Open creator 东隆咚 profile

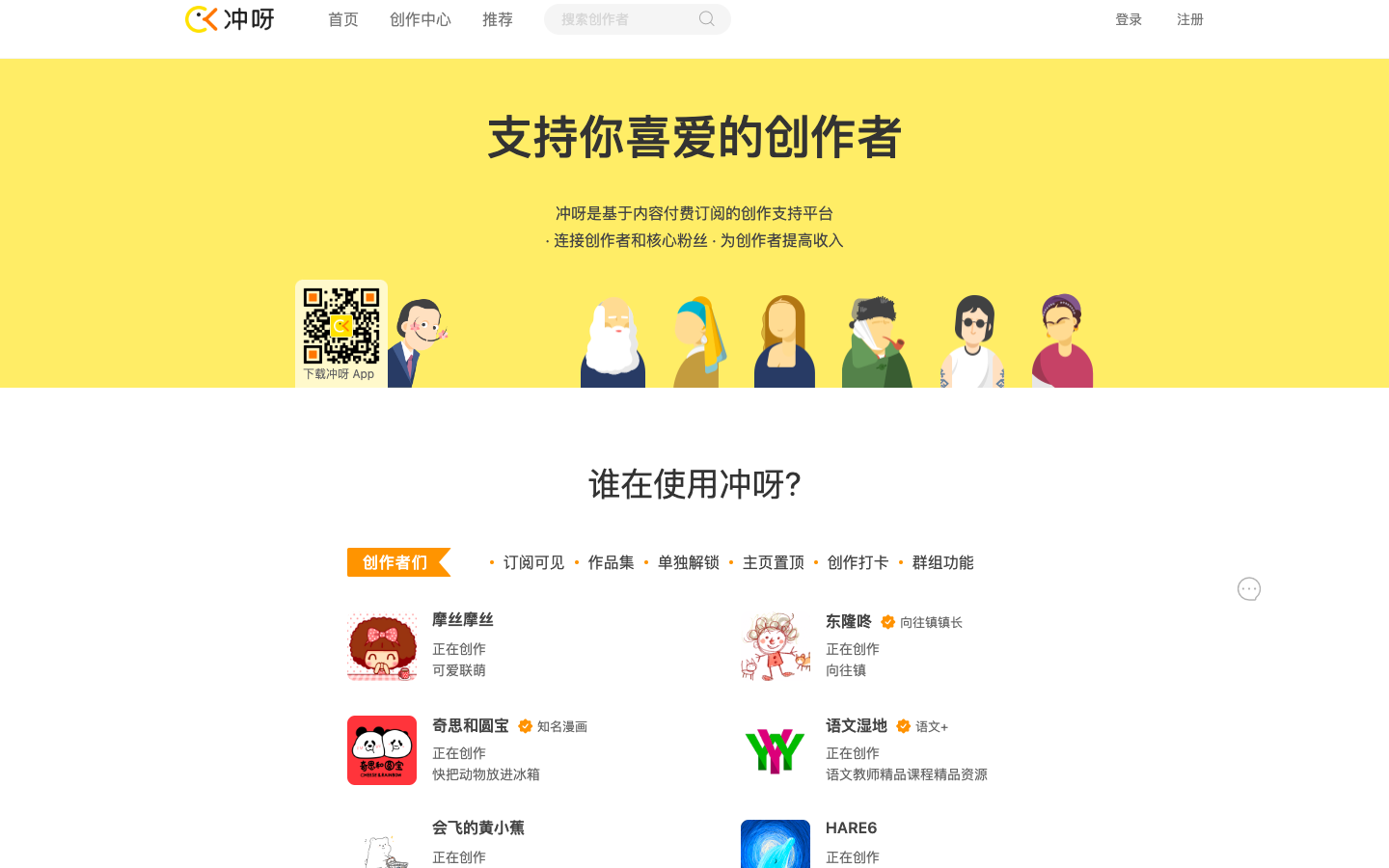[x=848, y=622]
